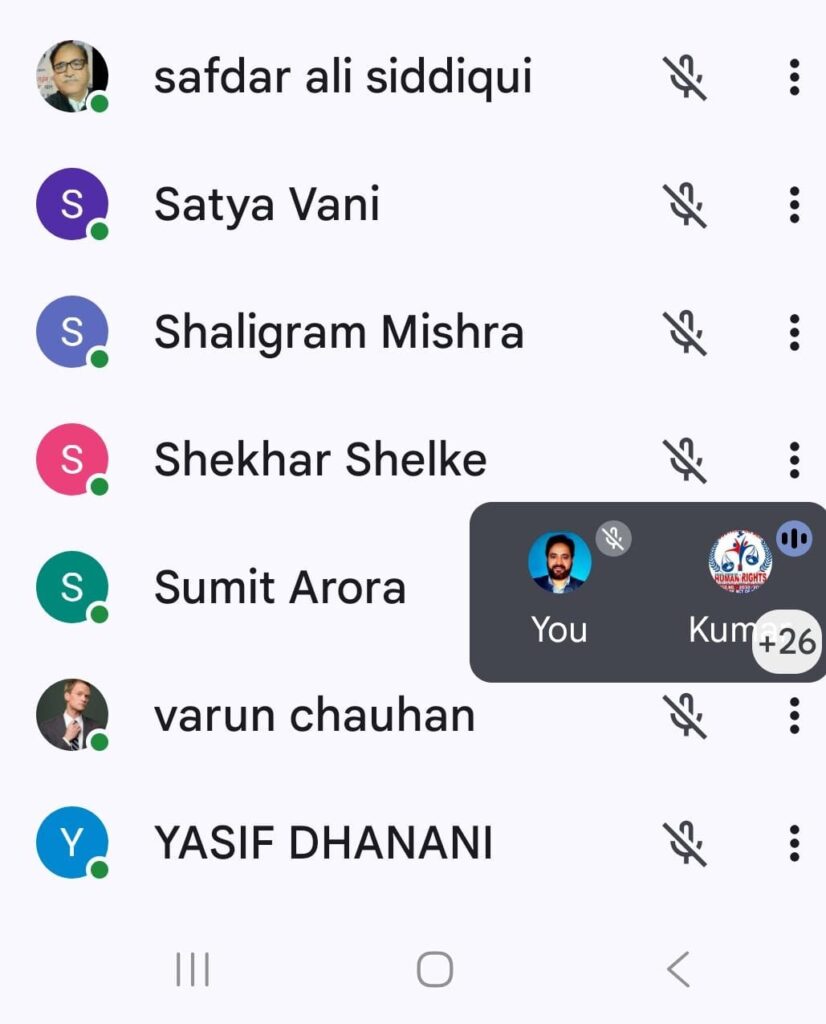The width and height of the screenshot is (826, 1024).
Task: Tap muted mic icon beside varun chauhan
Action: 685,716
